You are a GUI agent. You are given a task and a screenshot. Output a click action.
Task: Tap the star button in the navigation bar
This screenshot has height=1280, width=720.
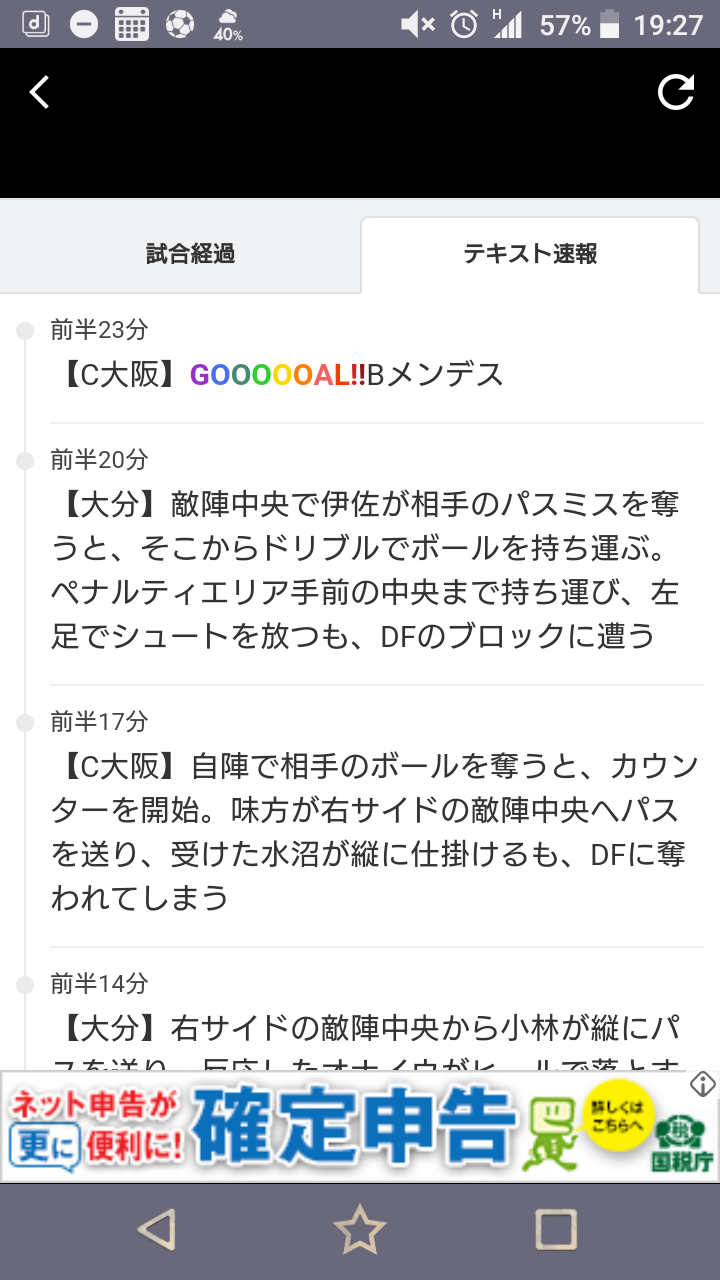click(360, 1229)
